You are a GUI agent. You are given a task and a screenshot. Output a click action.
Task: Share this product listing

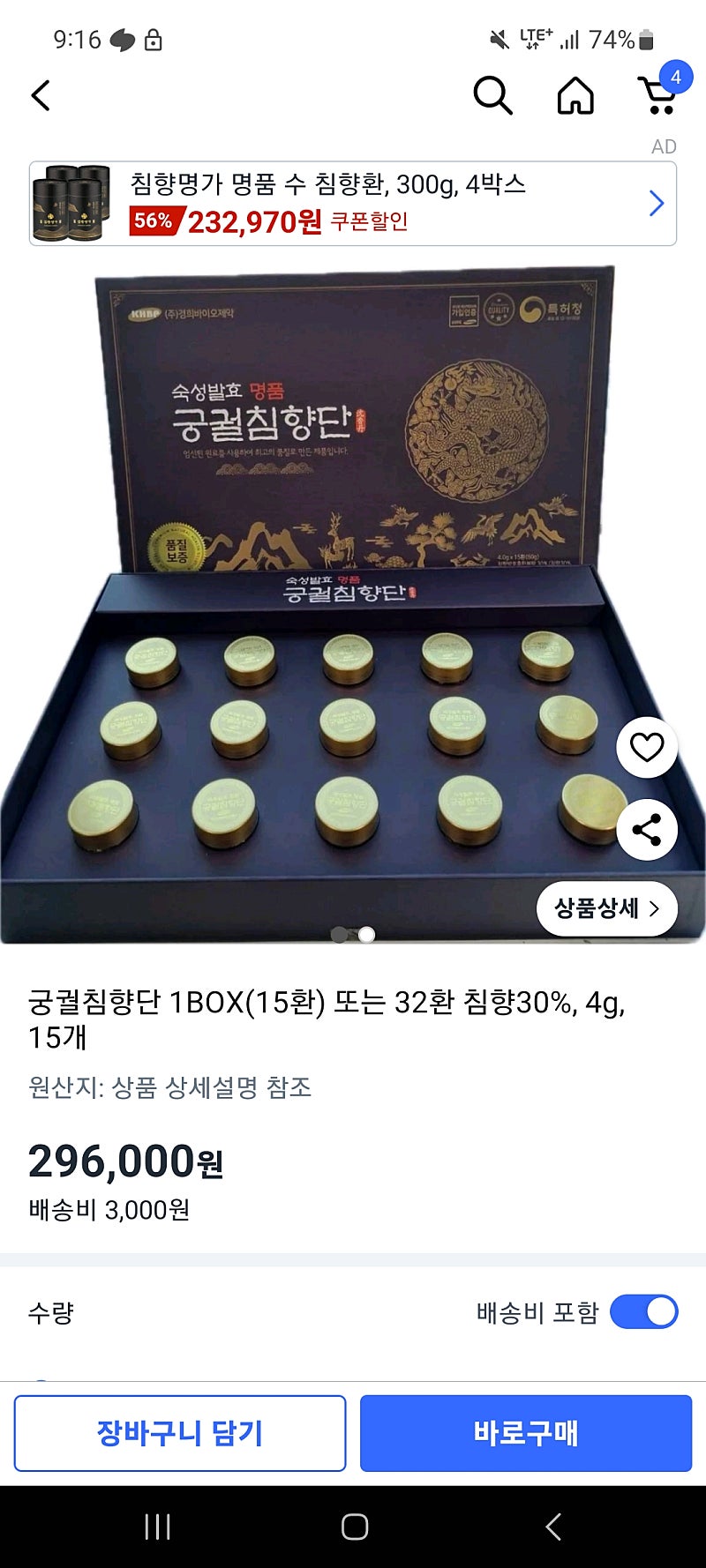[x=647, y=830]
